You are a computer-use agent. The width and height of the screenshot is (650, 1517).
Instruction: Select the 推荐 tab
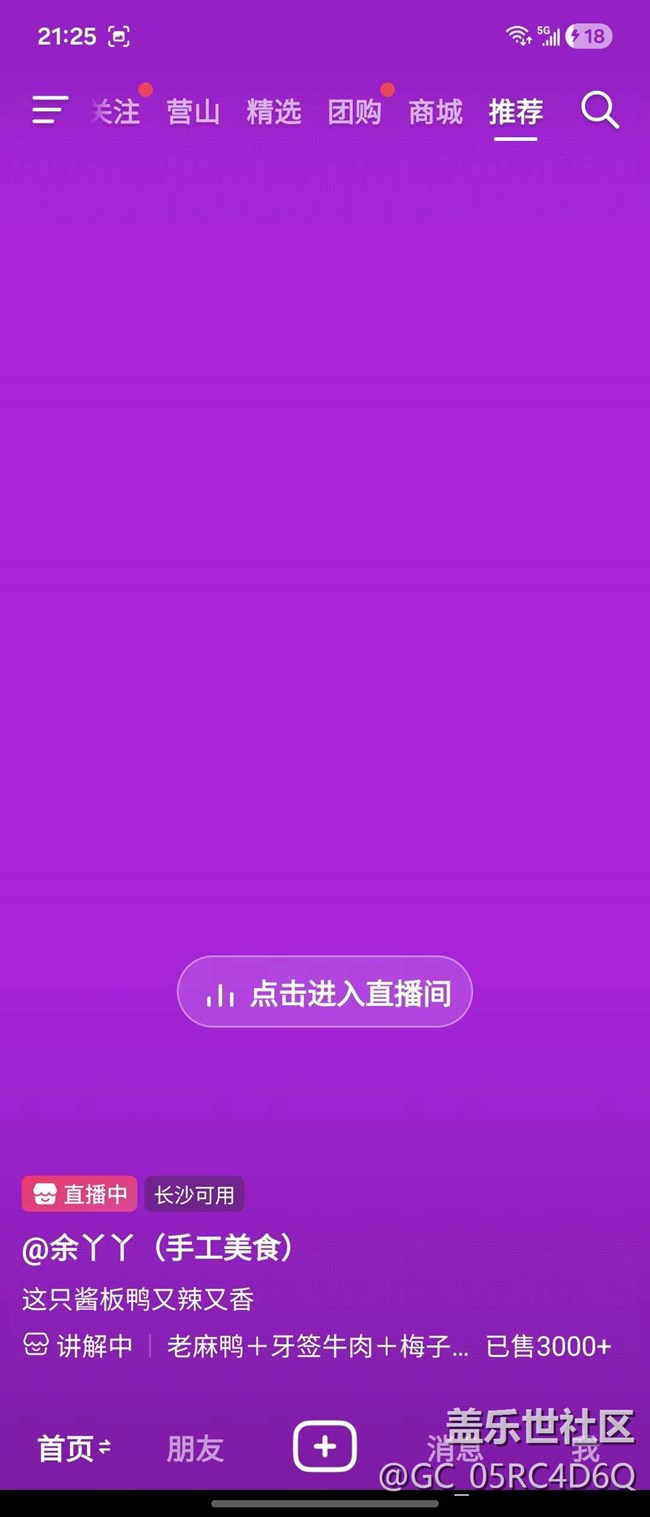click(516, 112)
